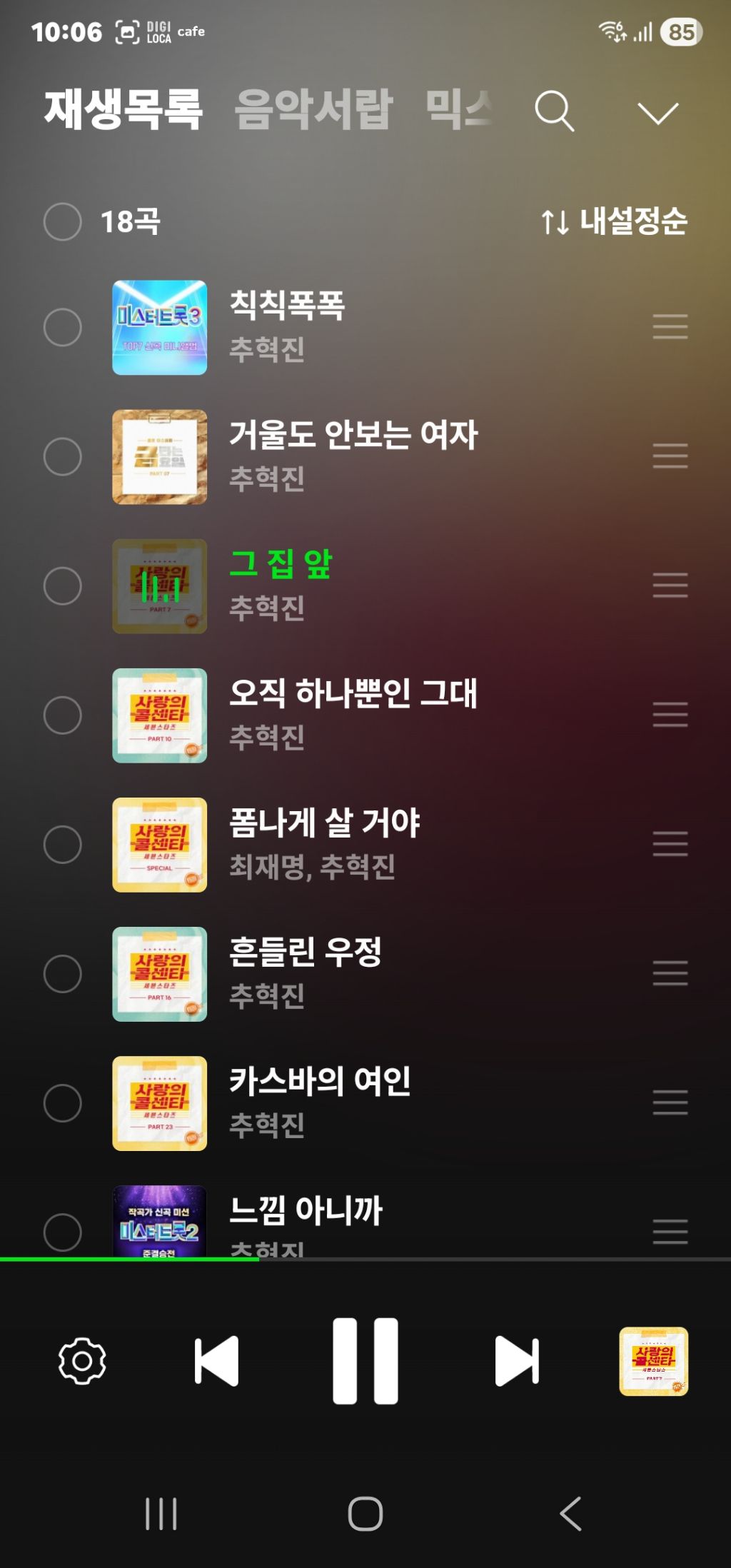The width and height of the screenshot is (731, 1568).
Task: Switch to the 음악서랍 tab
Action: [313, 110]
